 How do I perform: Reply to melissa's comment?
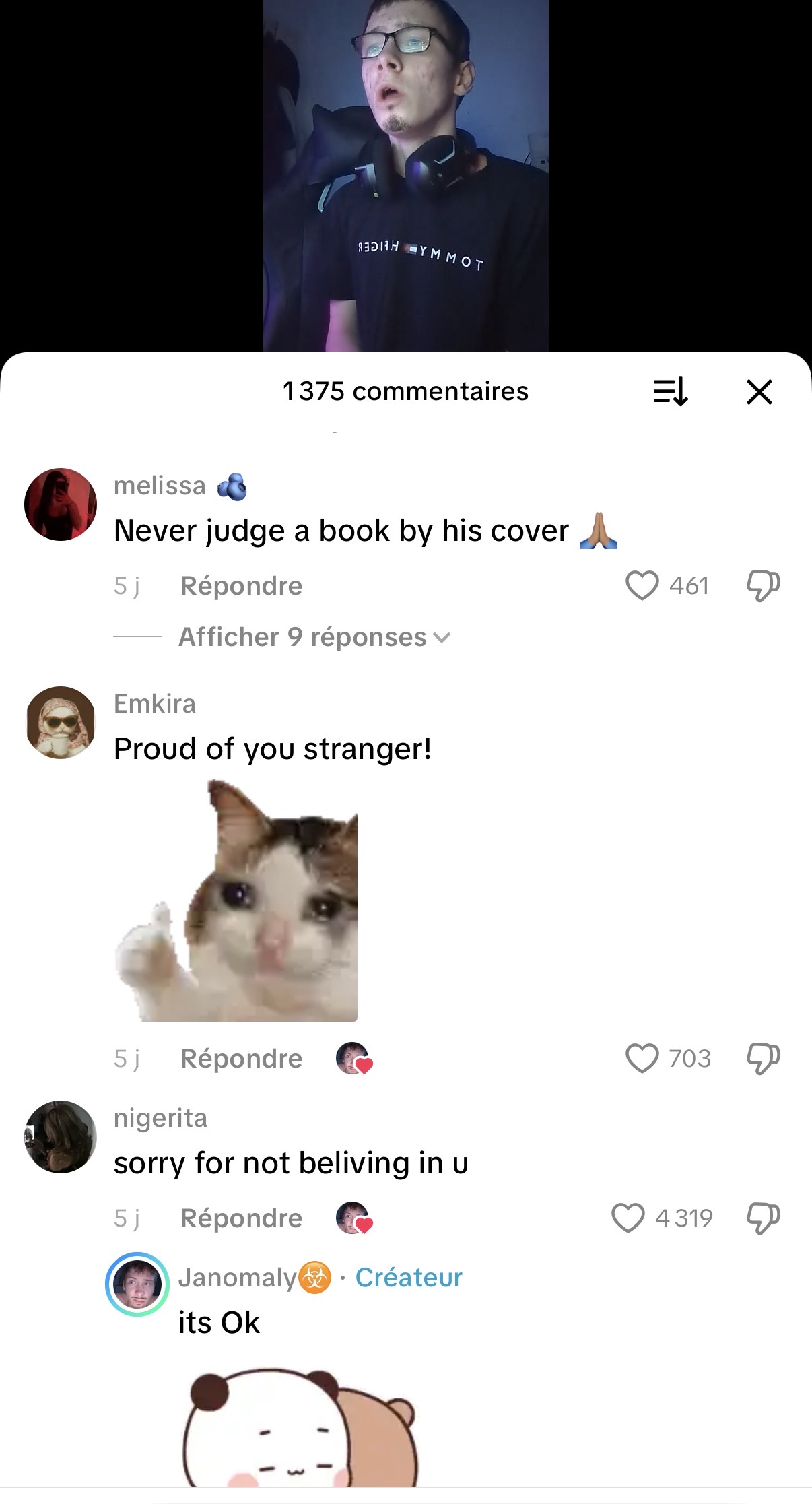click(x=241, y=585)
